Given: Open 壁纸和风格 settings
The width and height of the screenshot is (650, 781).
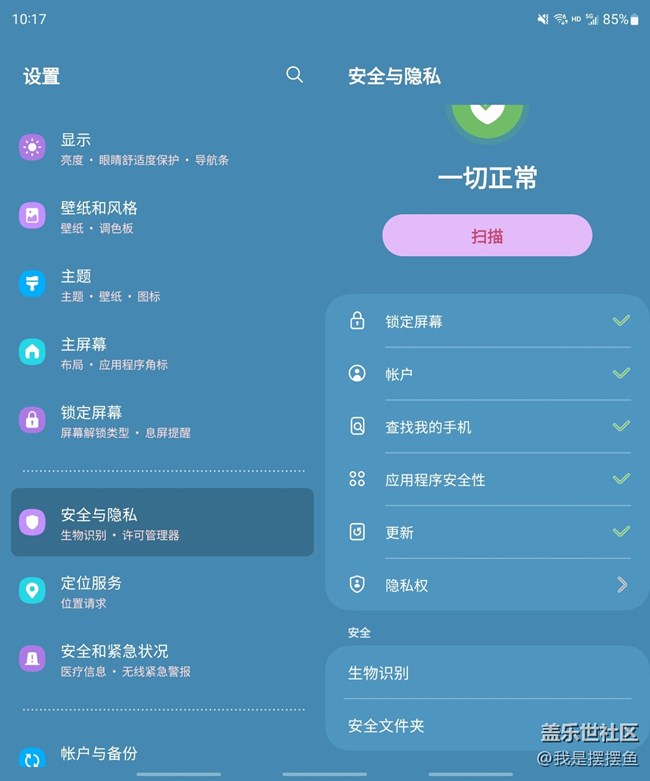Looking at the screenshot, I should pos(160,217).
